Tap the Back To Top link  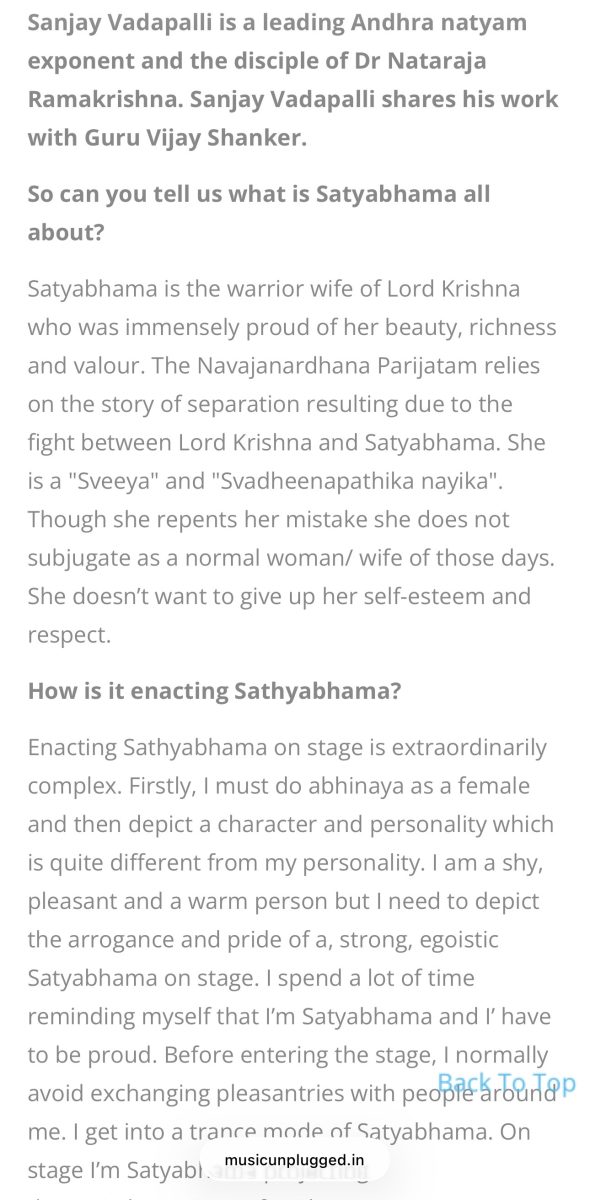pos(507,1083)
